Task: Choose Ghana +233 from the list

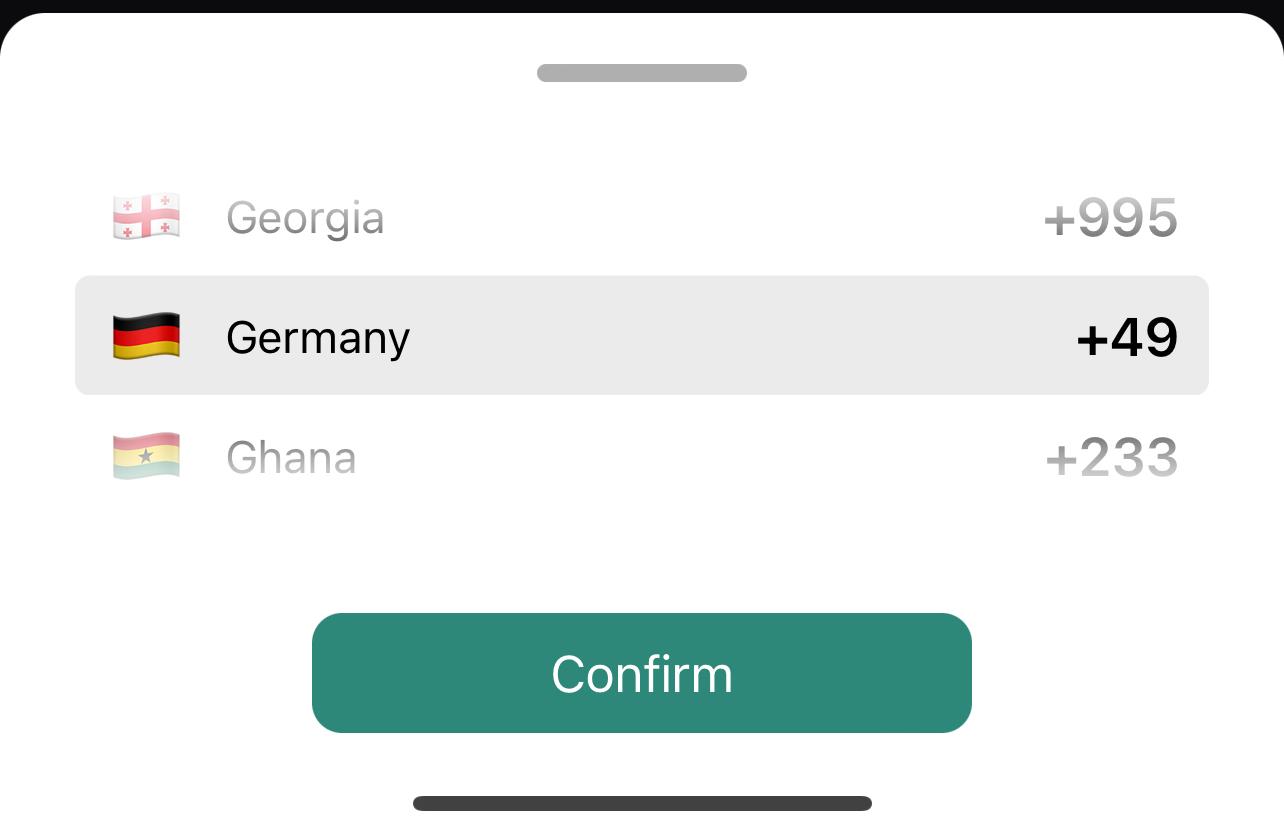Action: click(641, 457)
